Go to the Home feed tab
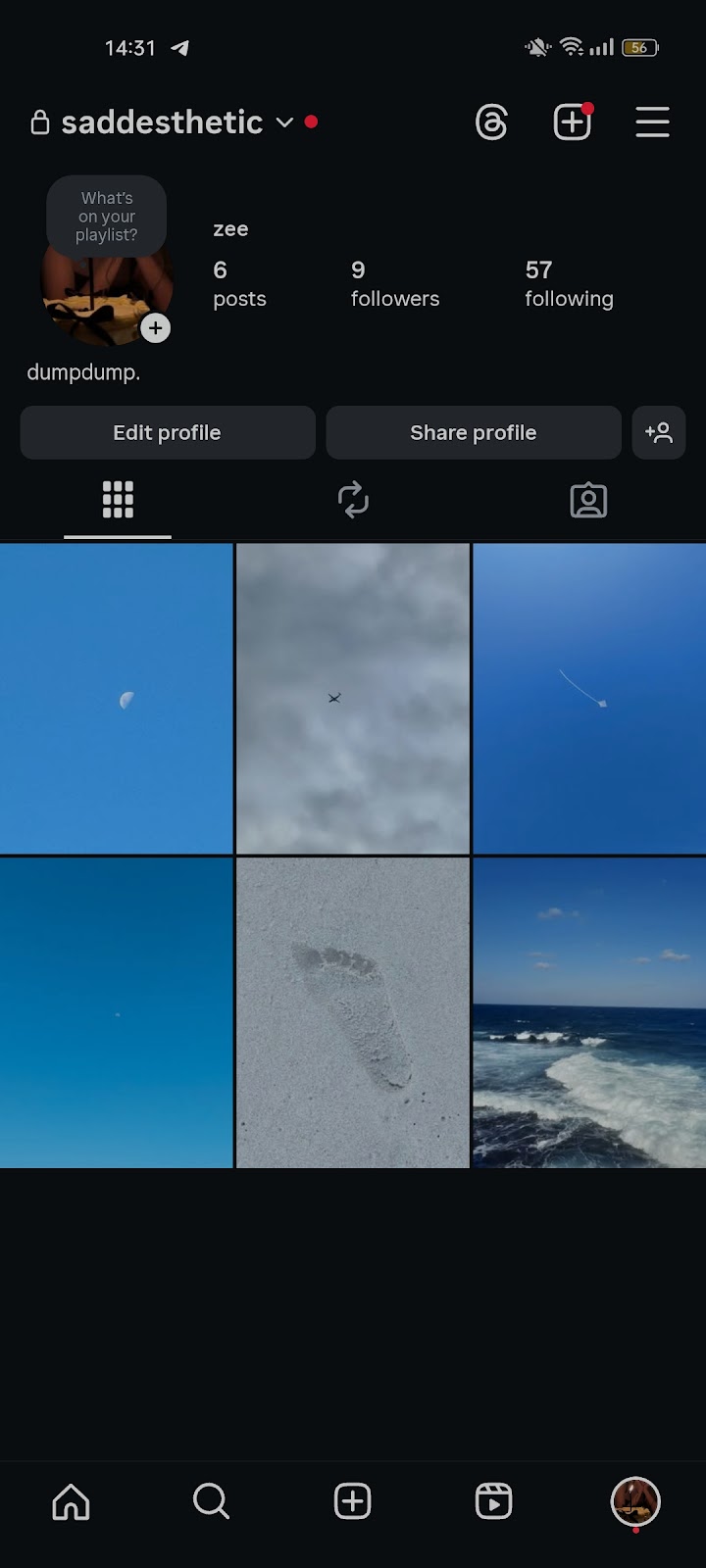Image resolution: width=706 pixels, height=1568 pixels. coord(71,1500)
